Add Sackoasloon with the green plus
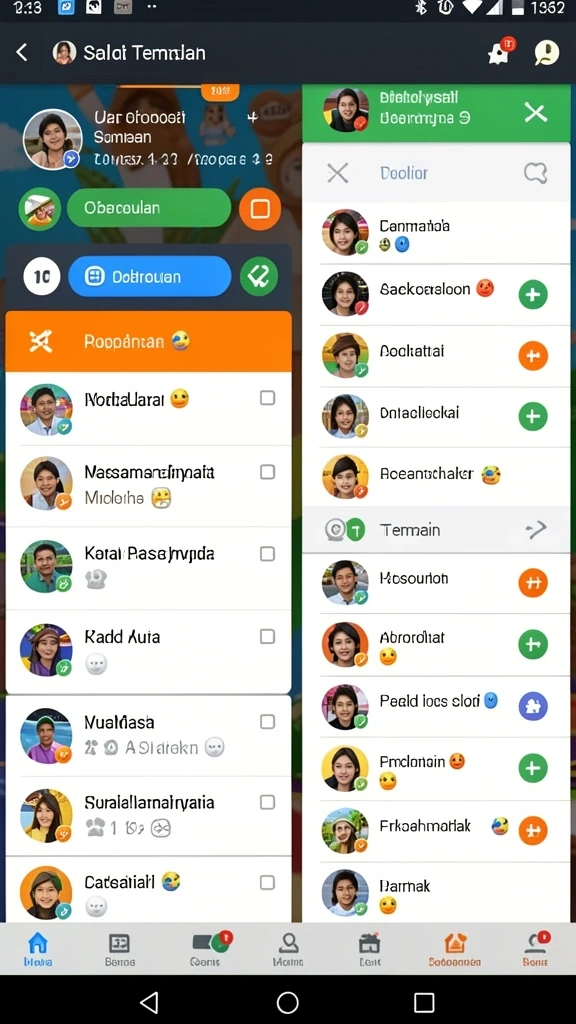This screenshot has height=1024, width=576. [x=533, y=295]
